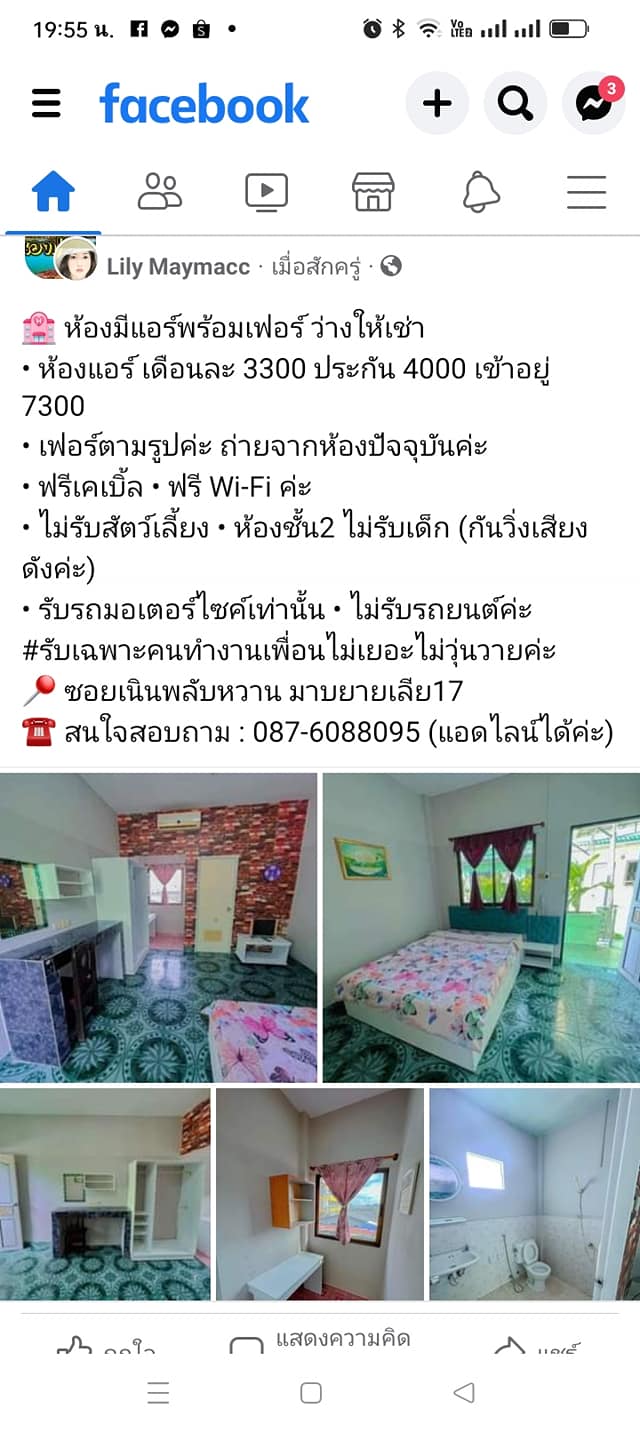
Task: Switch to the Home feed tab
Action: (53, 191)
